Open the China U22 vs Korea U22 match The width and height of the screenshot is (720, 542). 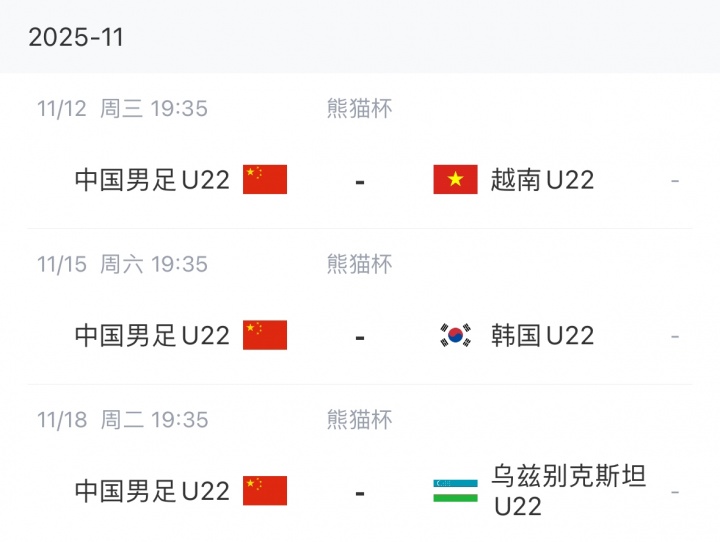tap(360, 335)
